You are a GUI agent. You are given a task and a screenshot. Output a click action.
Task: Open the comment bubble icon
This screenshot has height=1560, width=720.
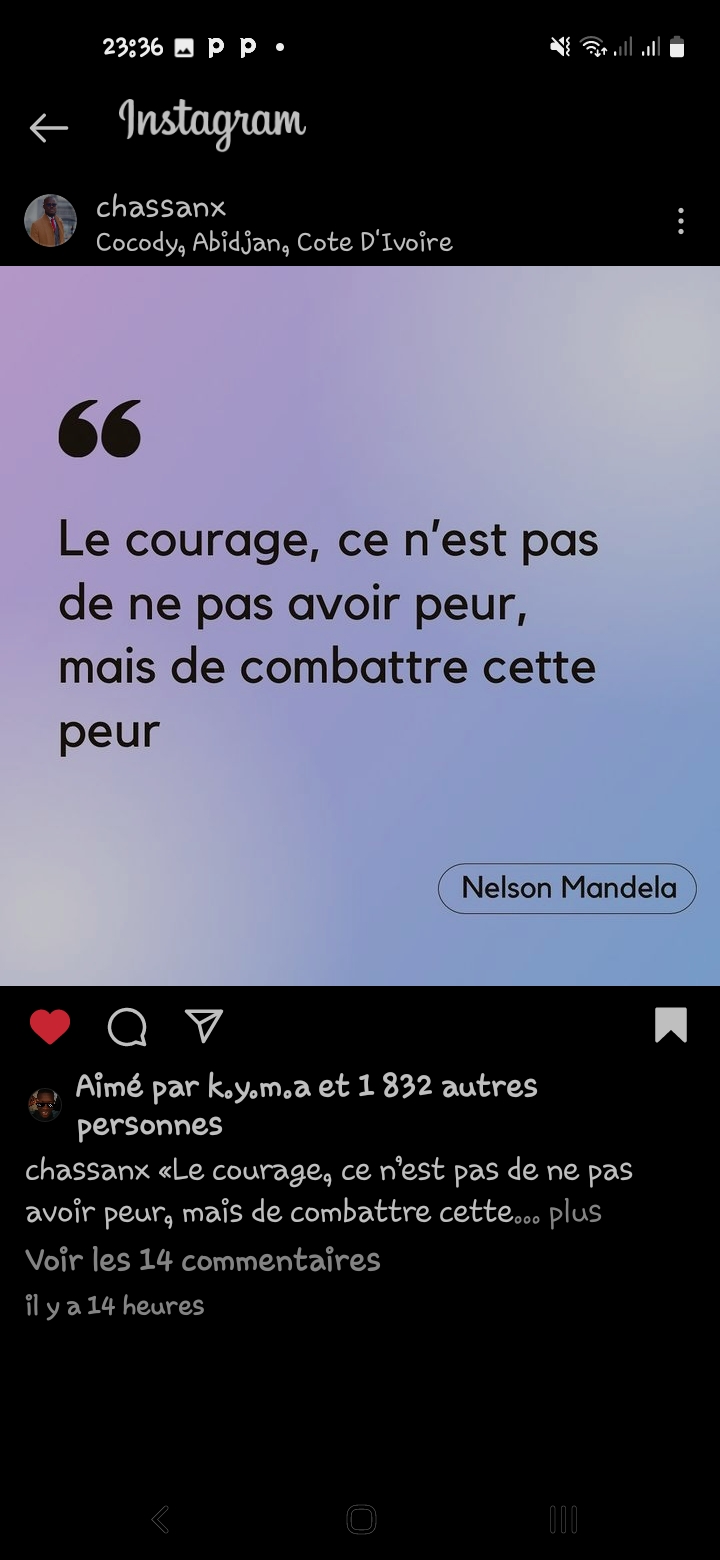click(x=127, y=1026)
